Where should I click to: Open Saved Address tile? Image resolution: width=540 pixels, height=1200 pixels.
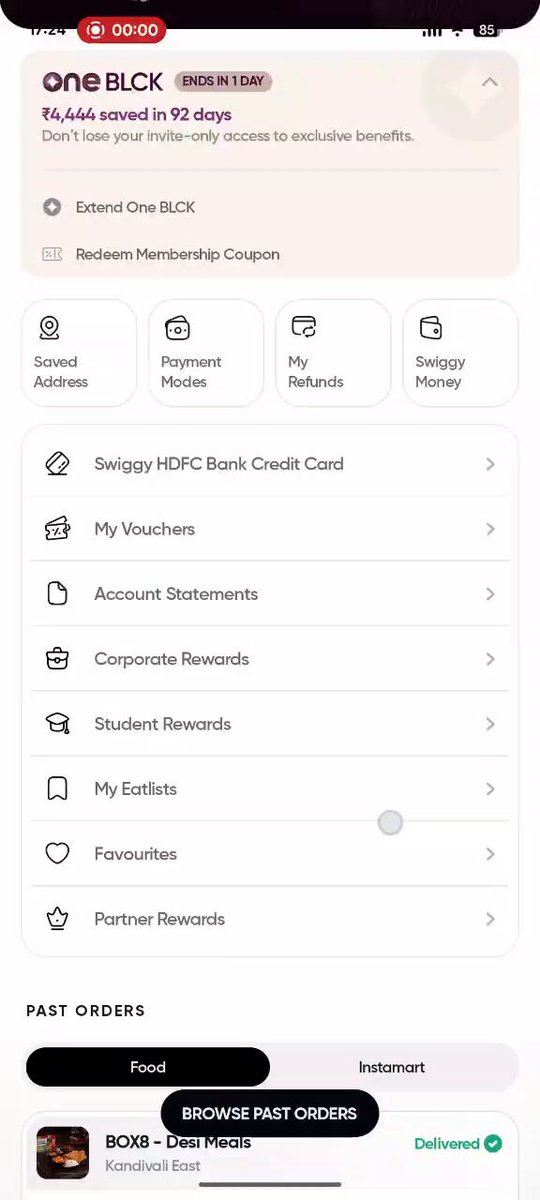(x=79, y=353)
